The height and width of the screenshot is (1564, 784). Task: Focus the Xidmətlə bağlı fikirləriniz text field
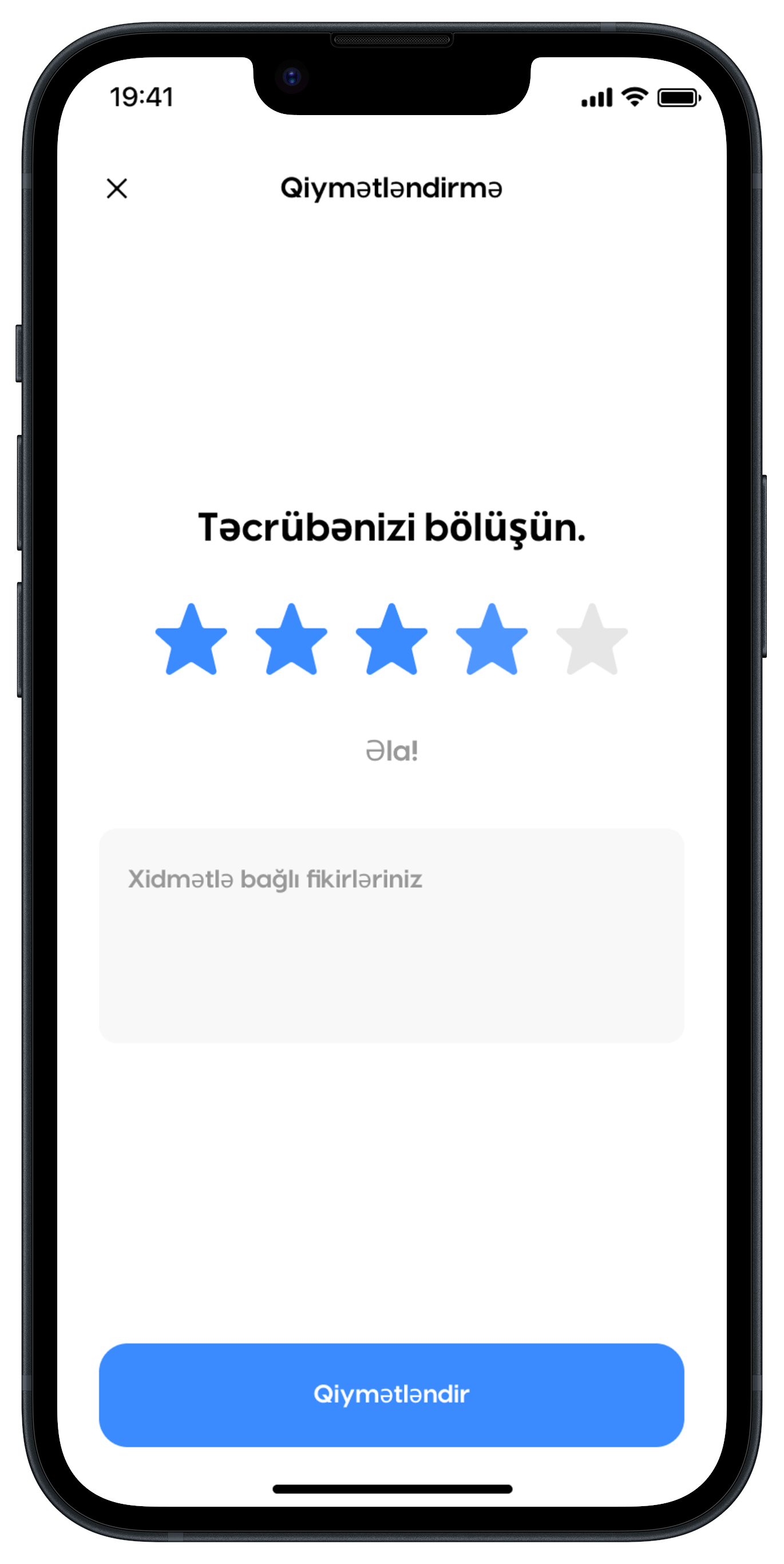click(x=391, y=935)
